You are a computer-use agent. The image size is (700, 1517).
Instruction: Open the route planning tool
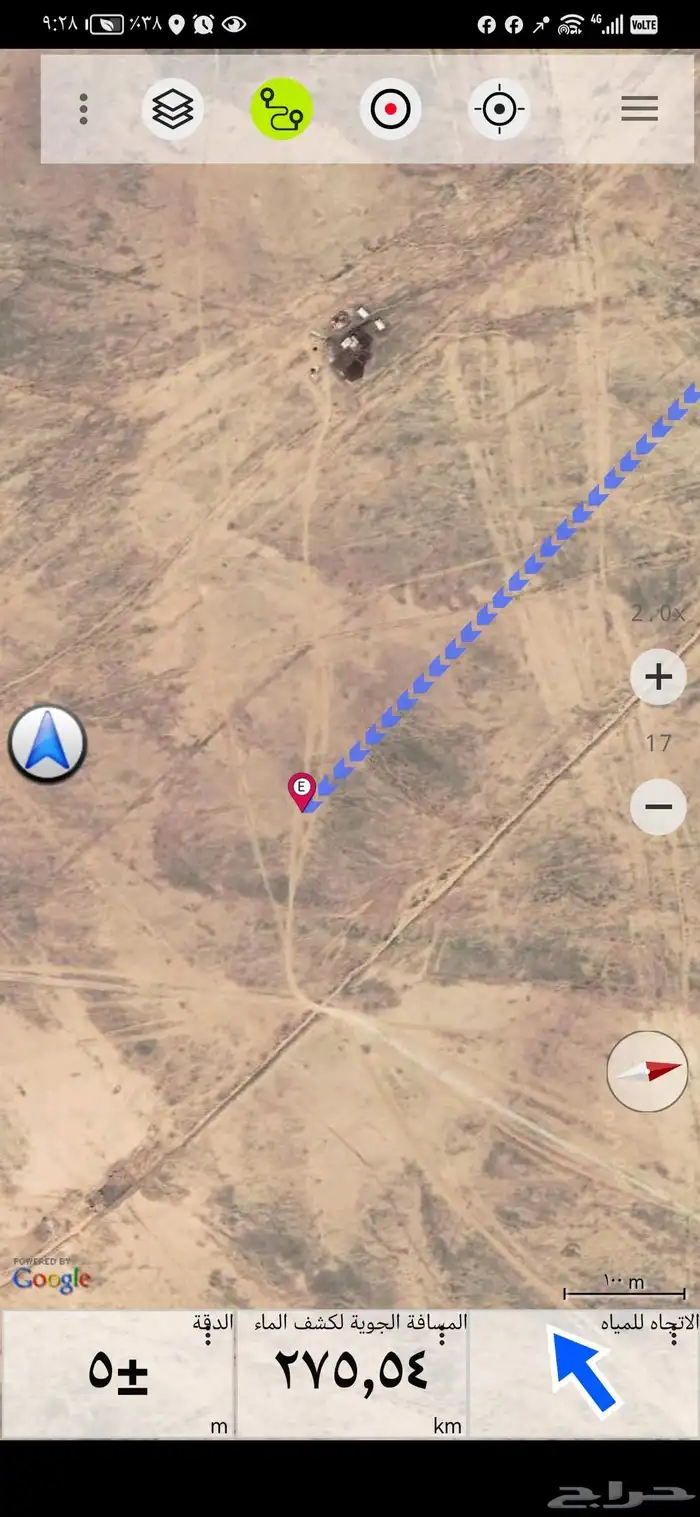(x=281, y=109)
